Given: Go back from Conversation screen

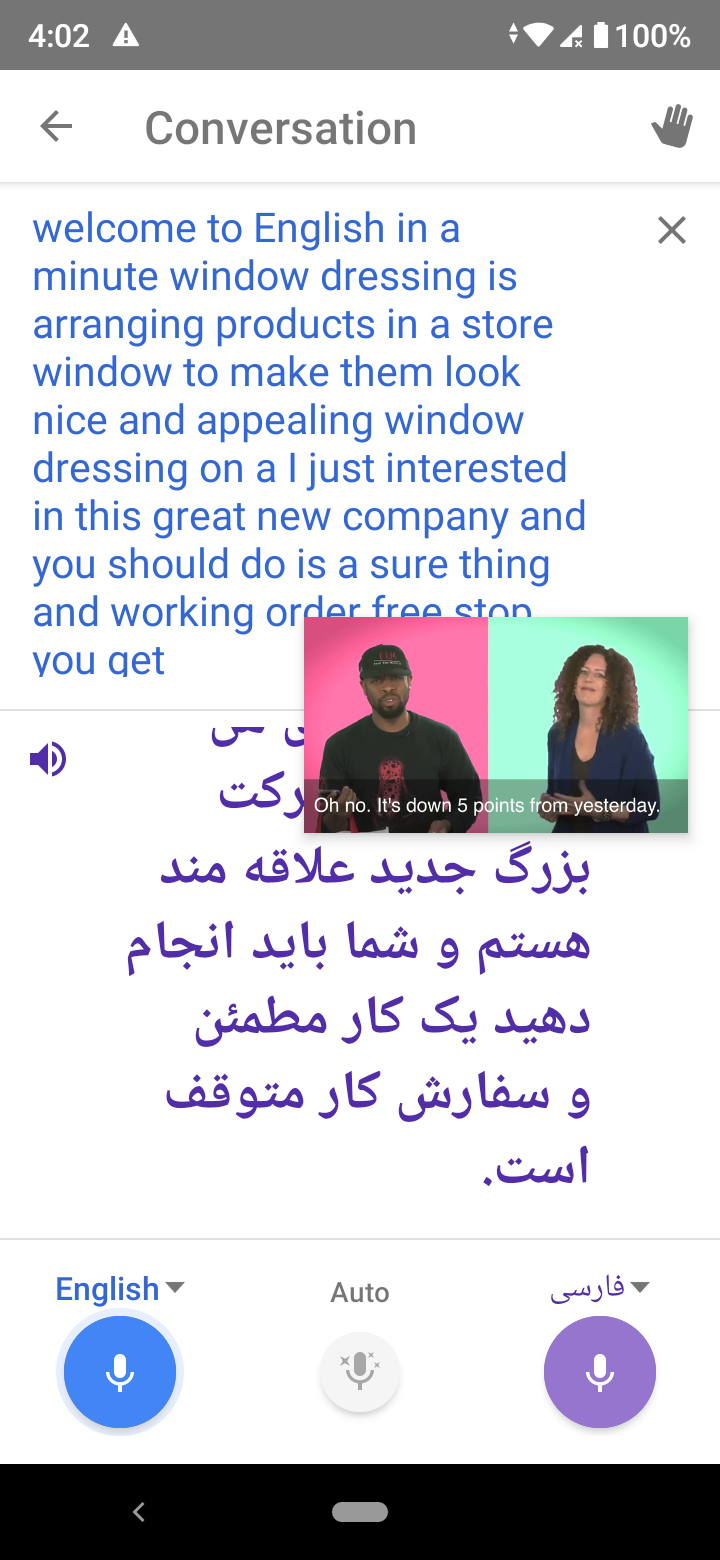Looking at the screenshot, I should [56, 127].
